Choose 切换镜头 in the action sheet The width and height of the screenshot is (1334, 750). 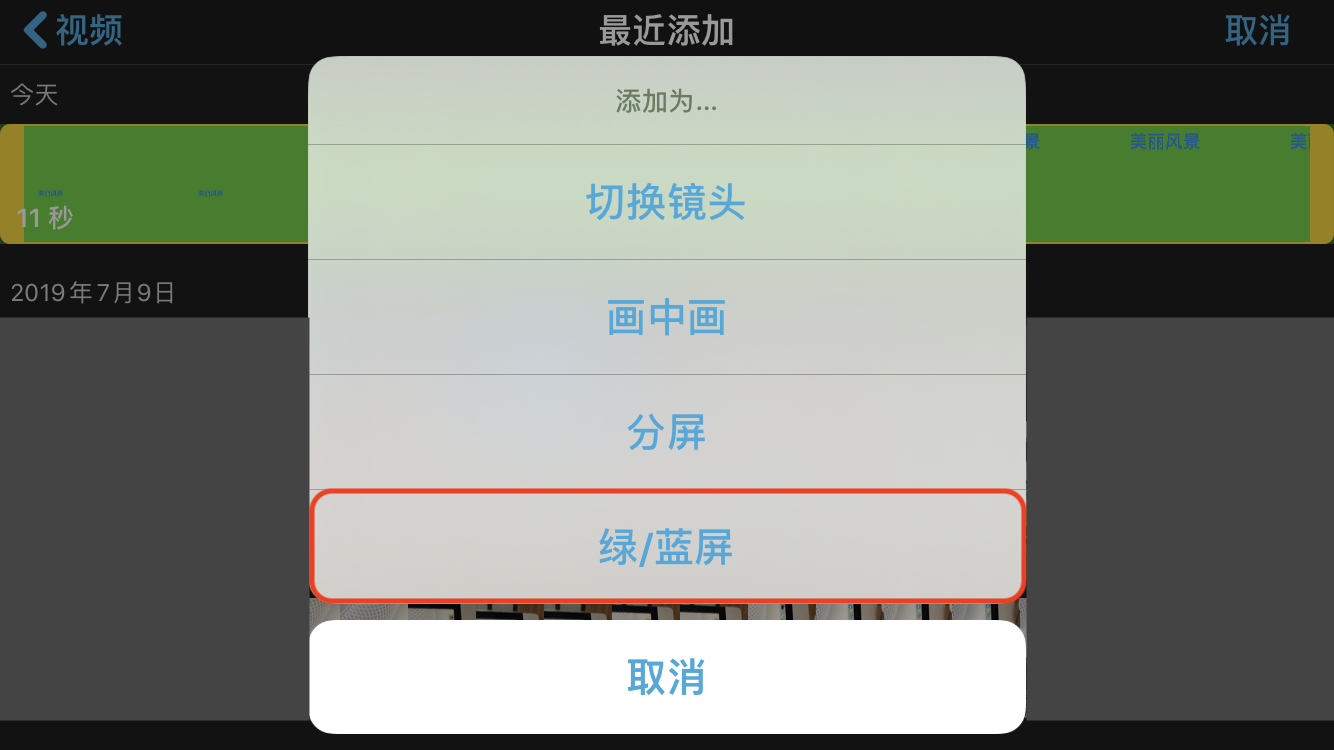pos(667,203)
